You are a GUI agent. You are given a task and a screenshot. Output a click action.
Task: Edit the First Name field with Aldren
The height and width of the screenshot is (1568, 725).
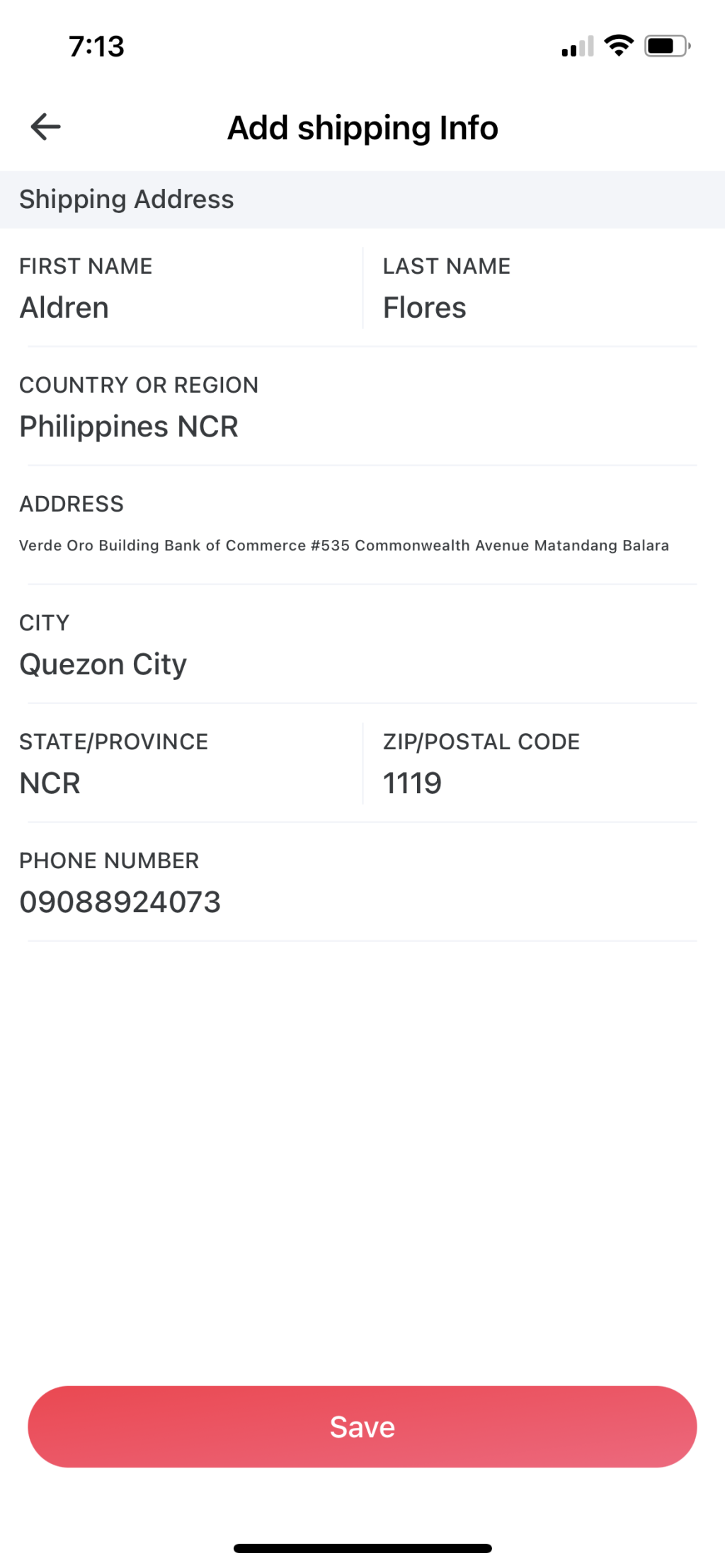click(65, 308)
